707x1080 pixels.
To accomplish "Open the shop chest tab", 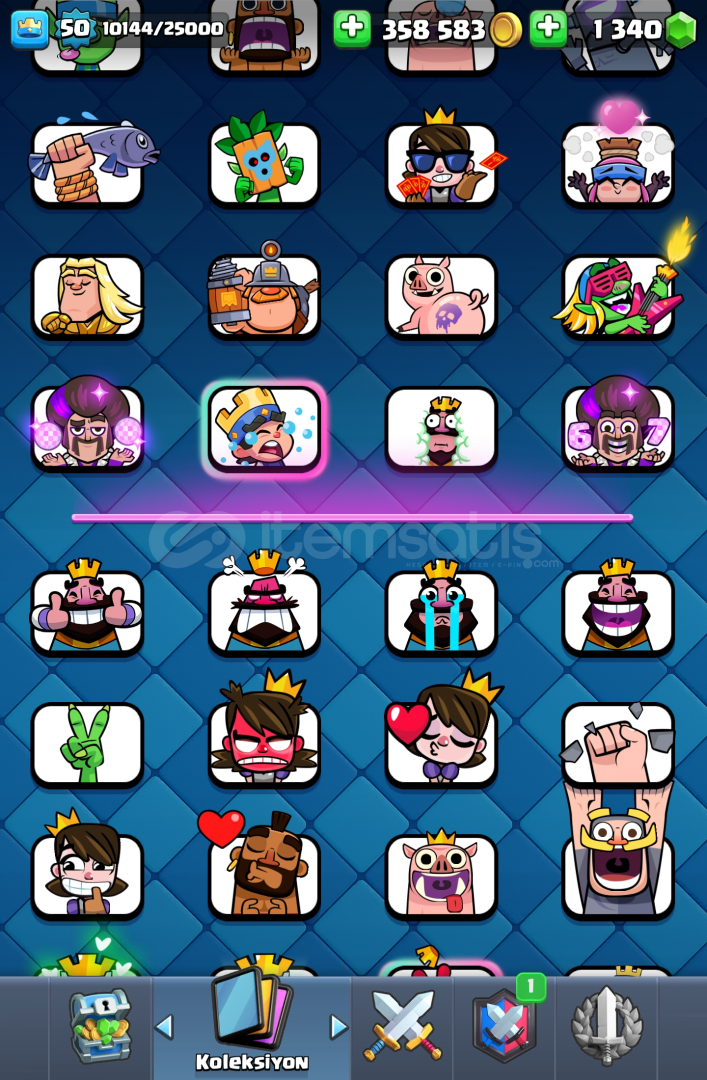I will point(100,1026).
